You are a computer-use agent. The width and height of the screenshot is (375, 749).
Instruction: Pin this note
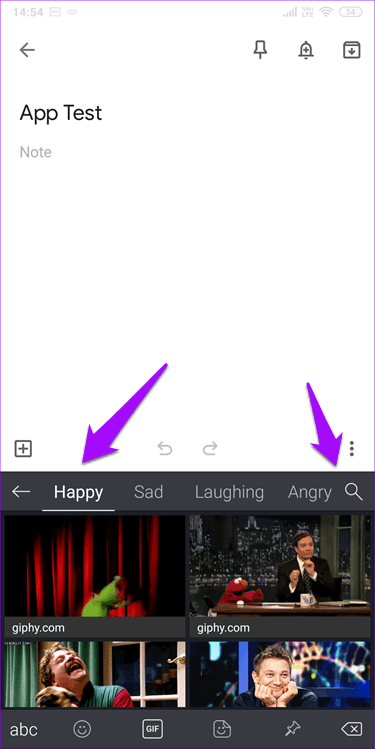point(260,50)
